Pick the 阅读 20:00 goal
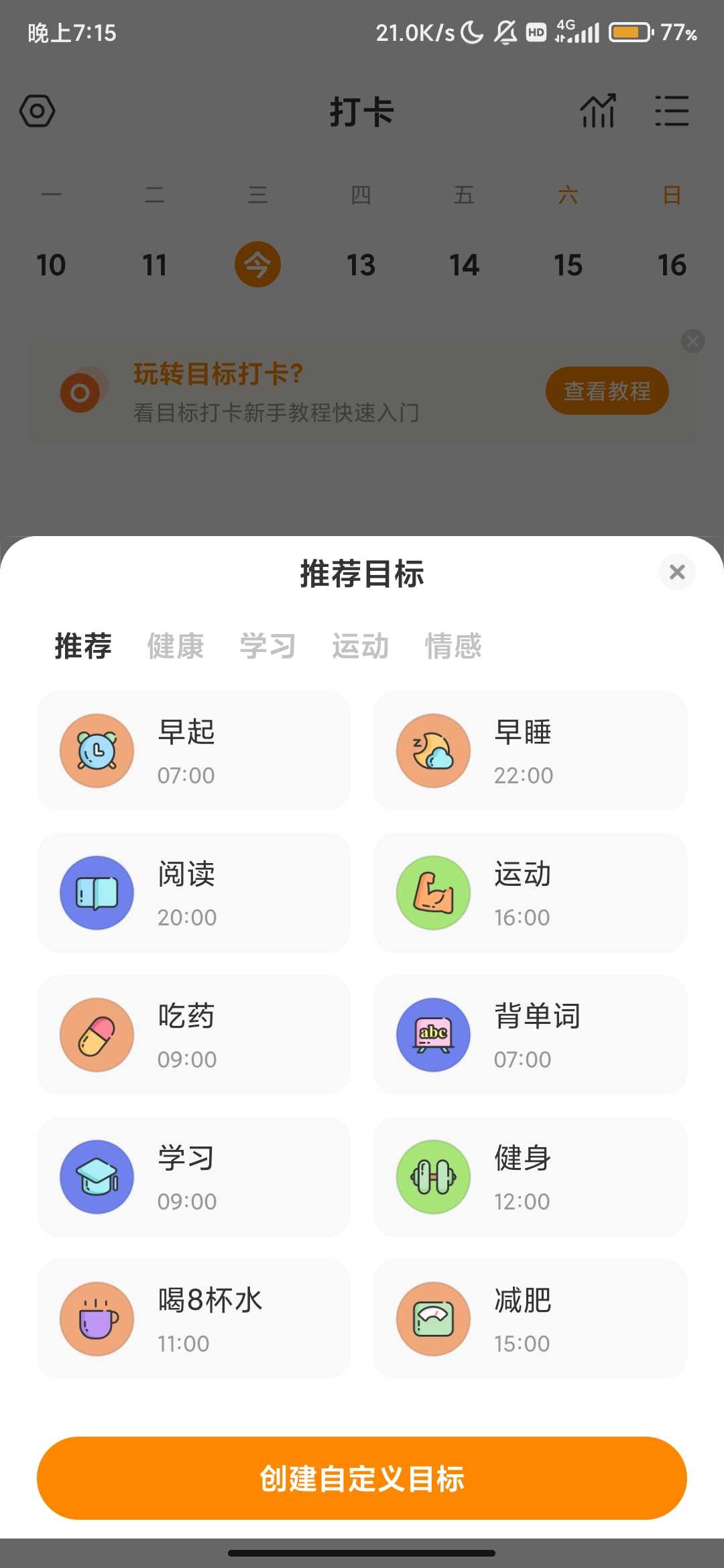 [193, 893]
